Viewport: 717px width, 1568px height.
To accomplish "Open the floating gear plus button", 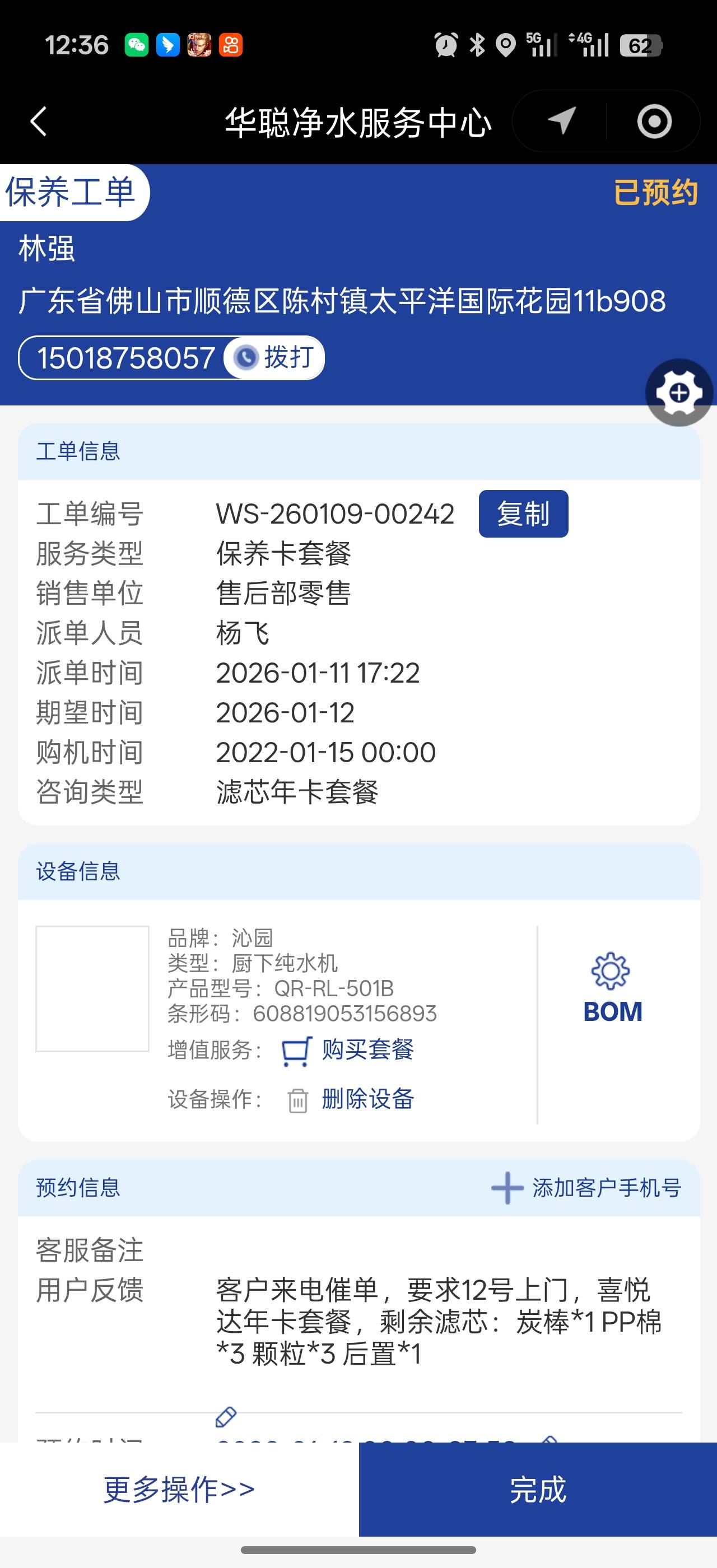I will [x=679, y=393].
